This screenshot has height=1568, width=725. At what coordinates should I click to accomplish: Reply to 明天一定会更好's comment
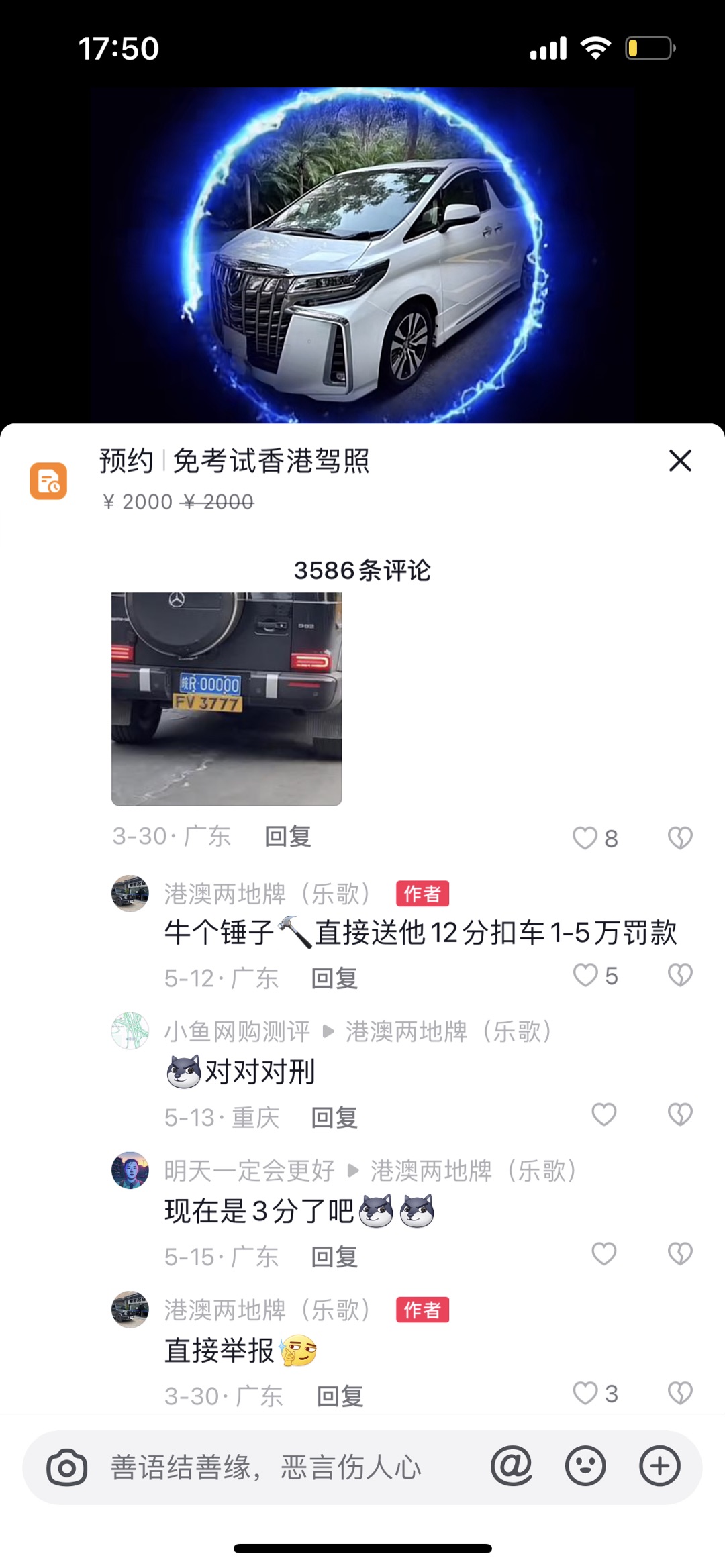coord(334,1257)
